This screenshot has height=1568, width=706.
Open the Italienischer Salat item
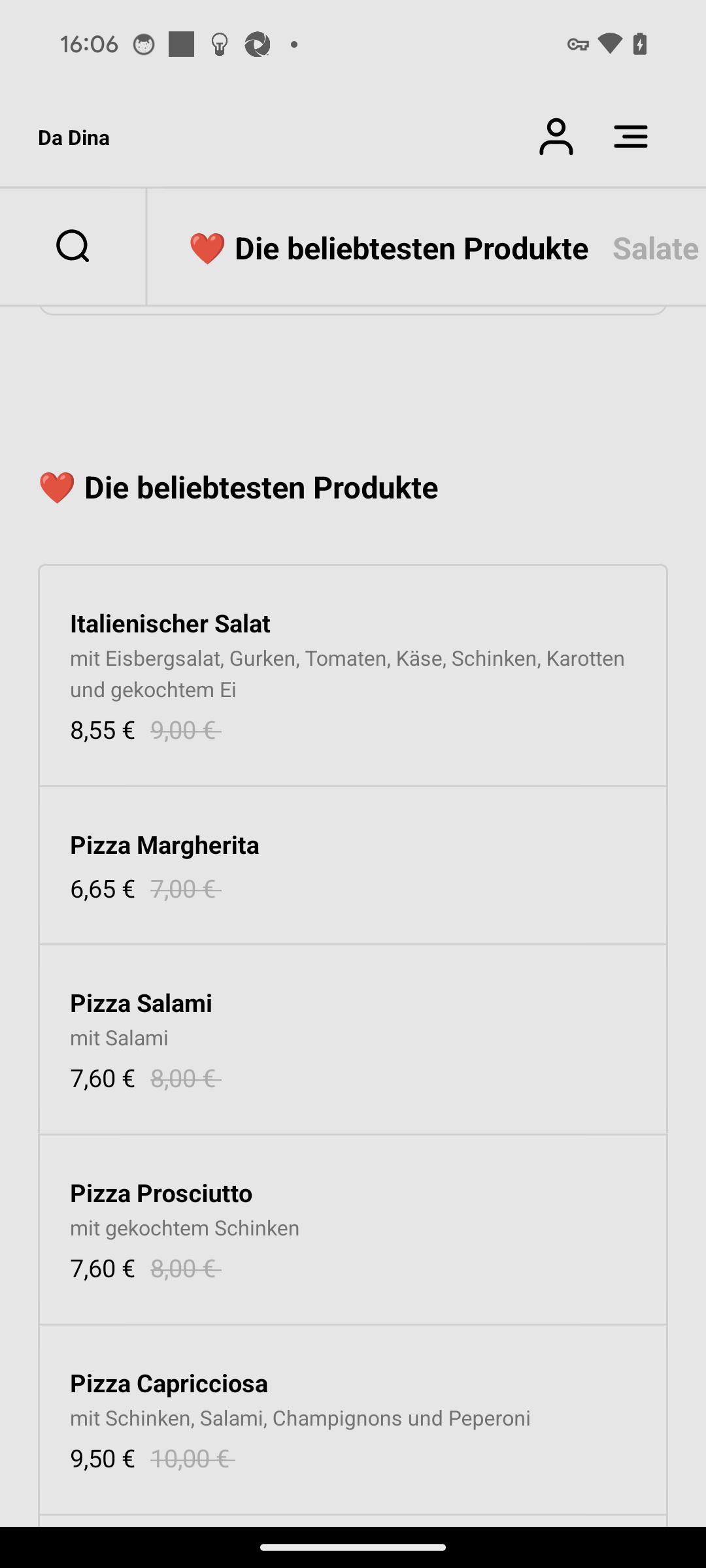click(353, 676)
